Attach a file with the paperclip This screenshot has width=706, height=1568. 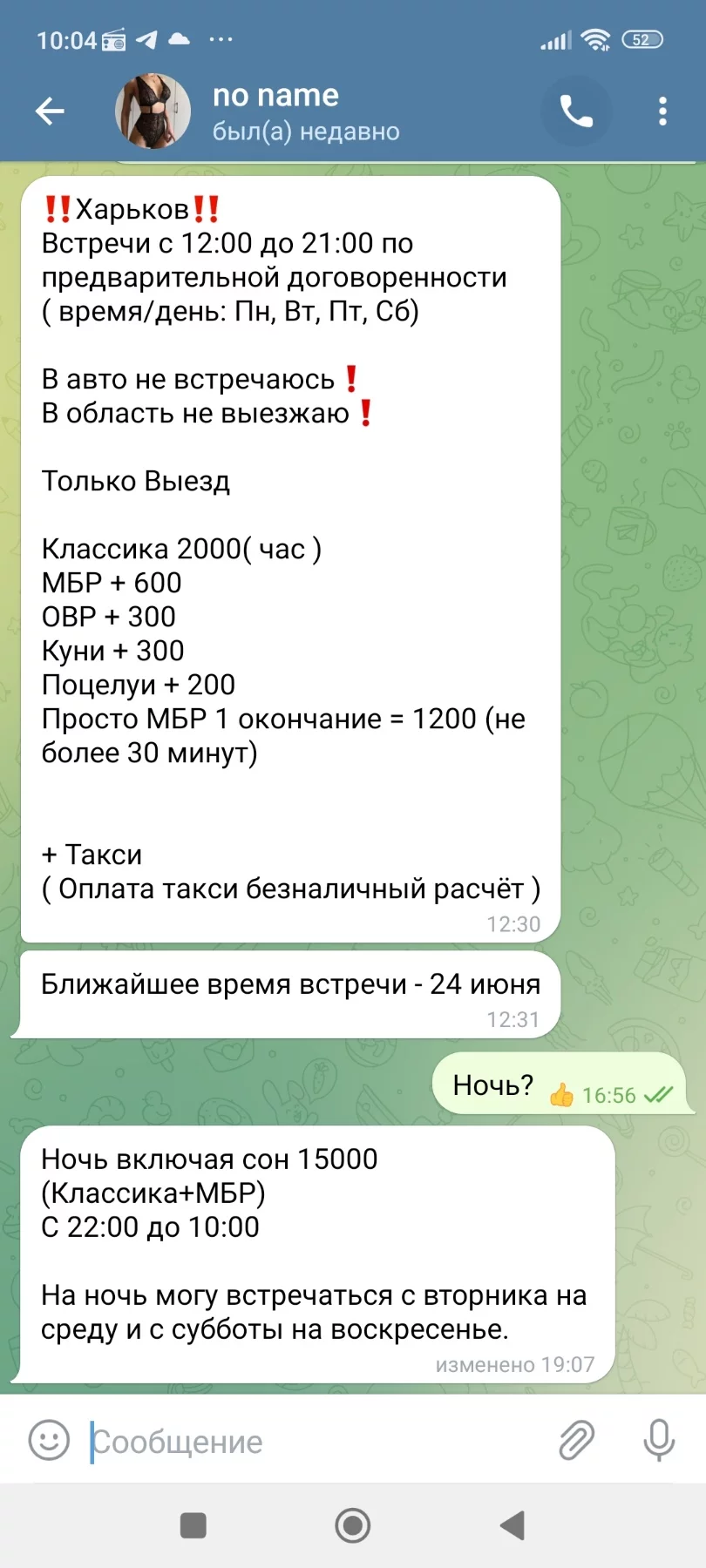pos(576,1441)
